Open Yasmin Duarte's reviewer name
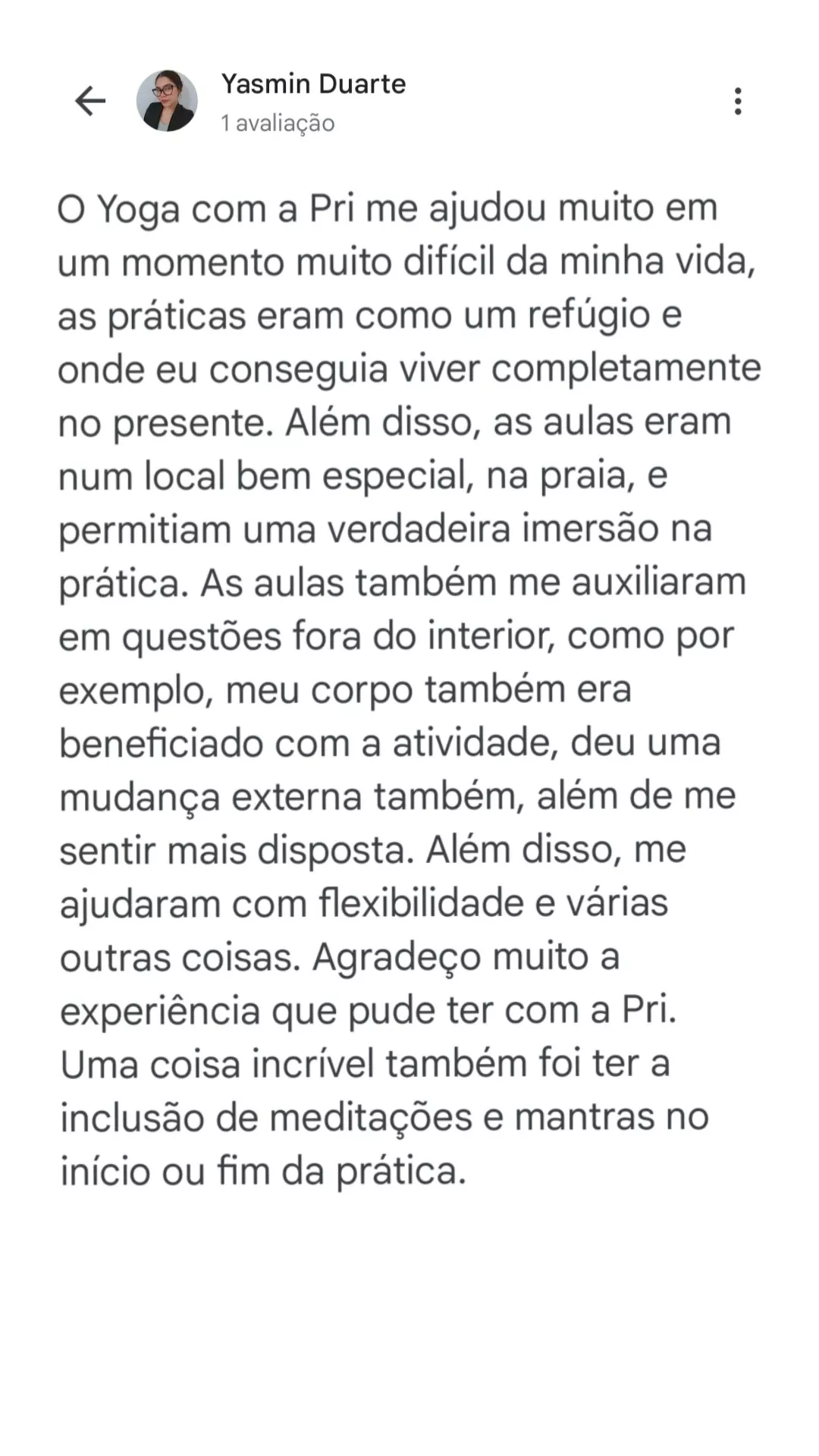 click(x=313, y=83)
